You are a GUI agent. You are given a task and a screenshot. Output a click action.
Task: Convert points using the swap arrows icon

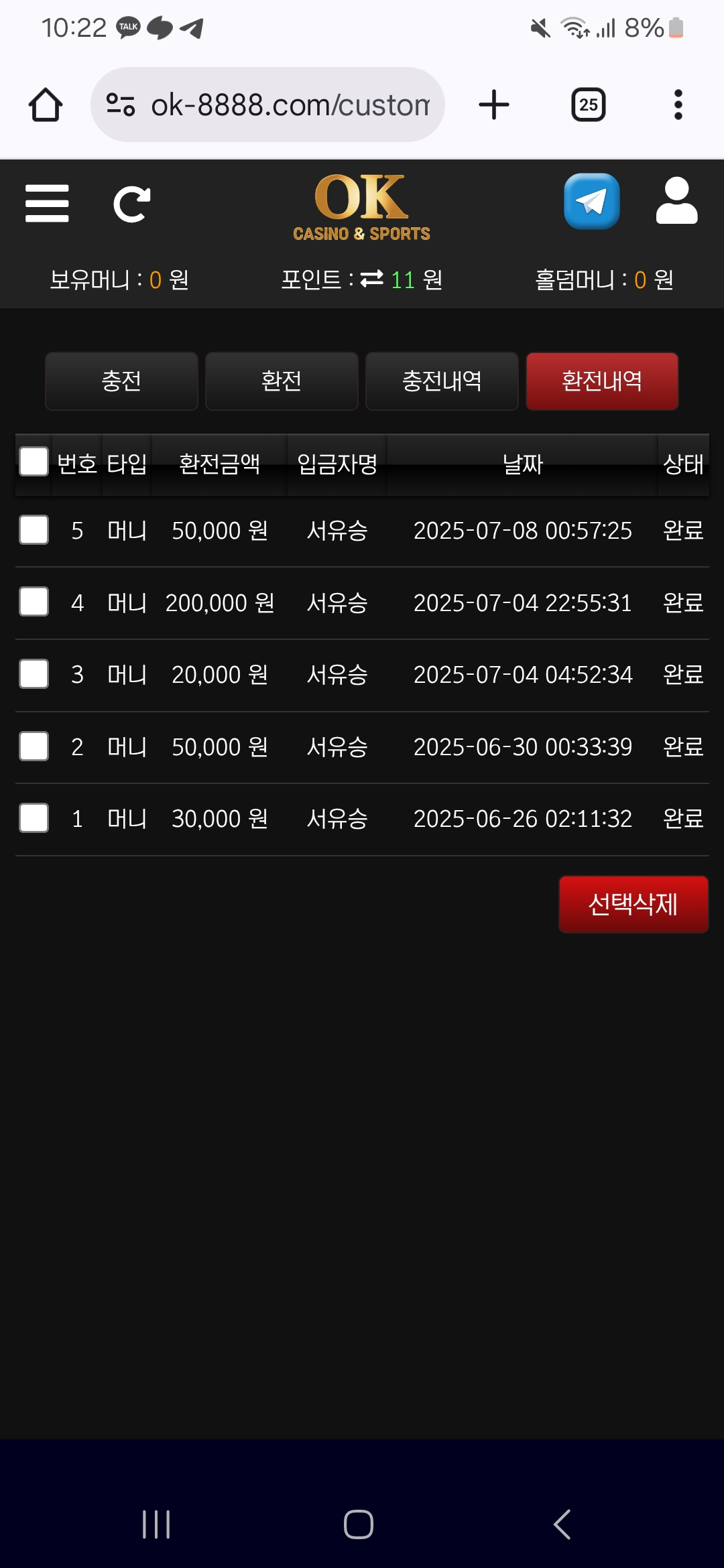tap(372, 279)
